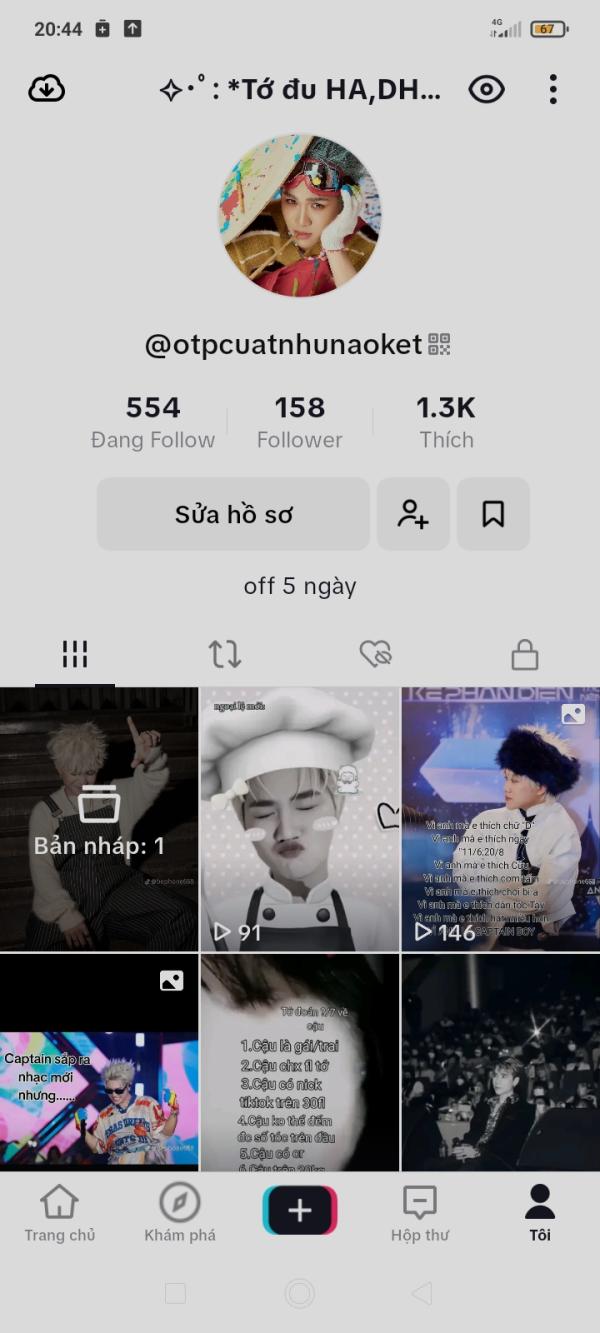Switch to the private lock tab
The image size is (600, 1333).
click(x=525, y=655)
